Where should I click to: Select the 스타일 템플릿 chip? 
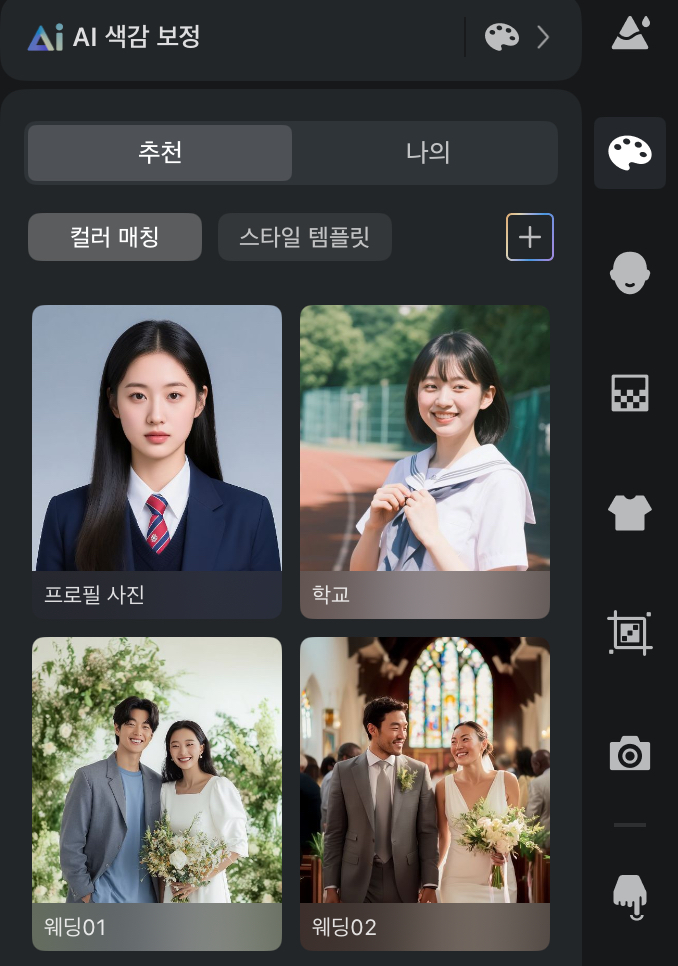tap(304, 237)
